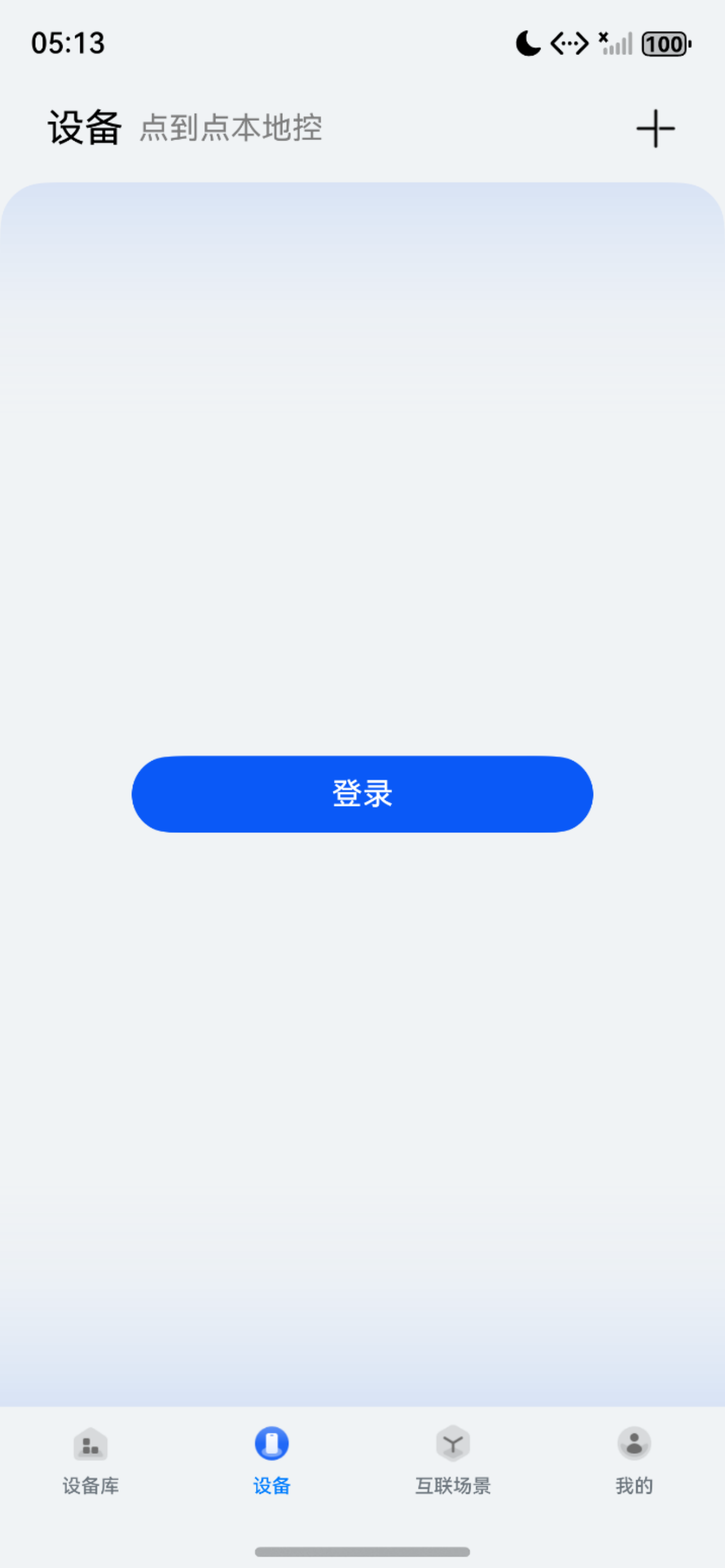The width and height of the screenshot is (725, 1568).
Task: Select the 设备 tab in bottom navigation
Action: (271, 1485)
